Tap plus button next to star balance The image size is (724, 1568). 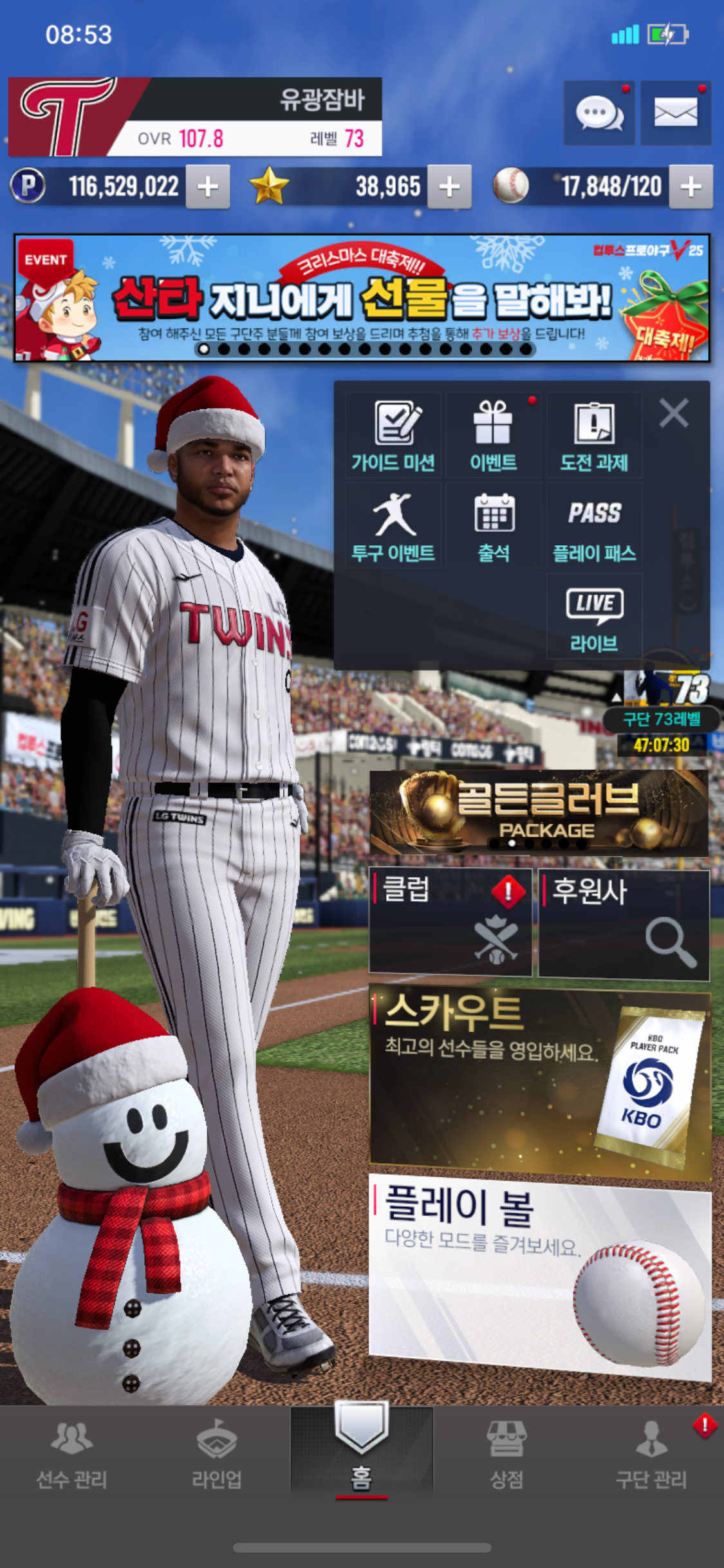(449, 187)
